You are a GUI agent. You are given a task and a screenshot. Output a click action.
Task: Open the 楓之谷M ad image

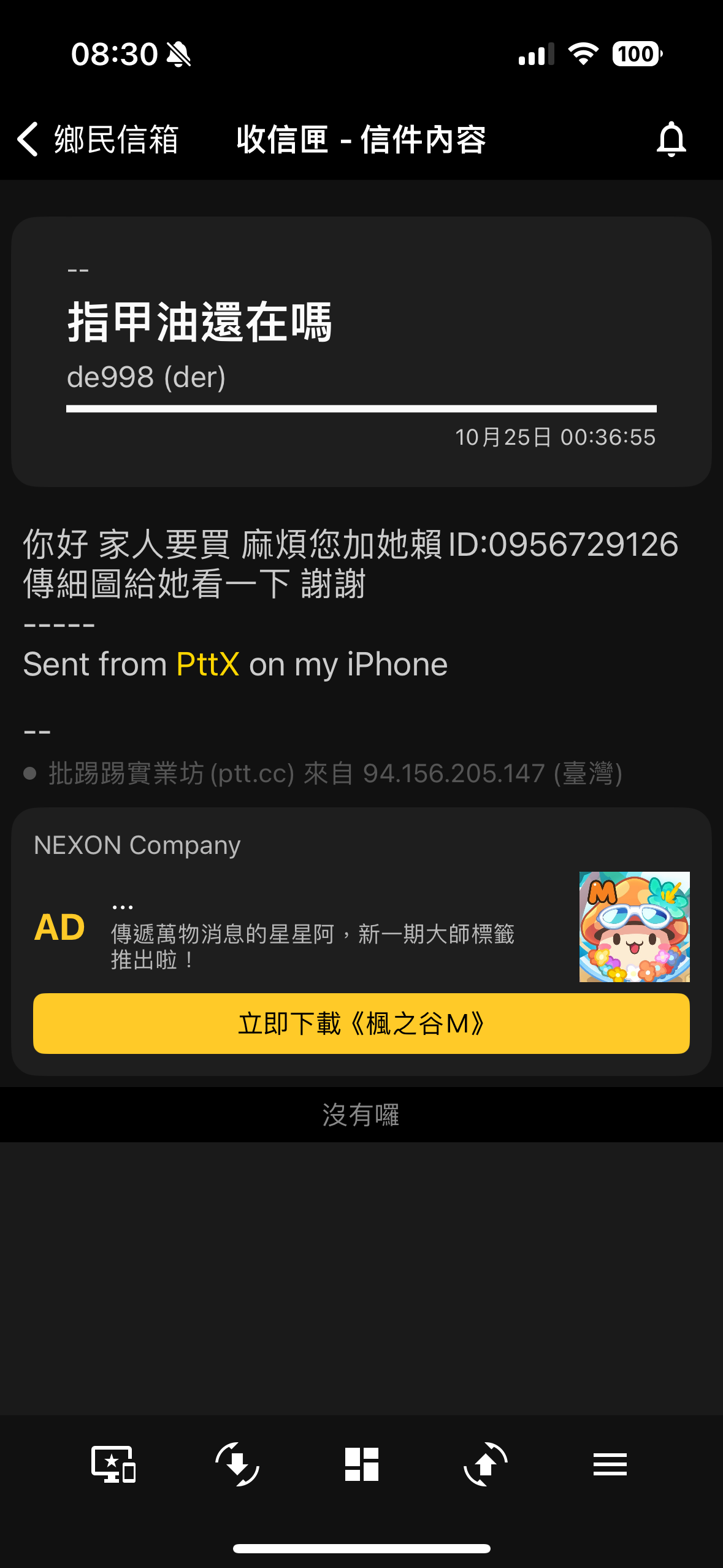[x=634, y=926]
